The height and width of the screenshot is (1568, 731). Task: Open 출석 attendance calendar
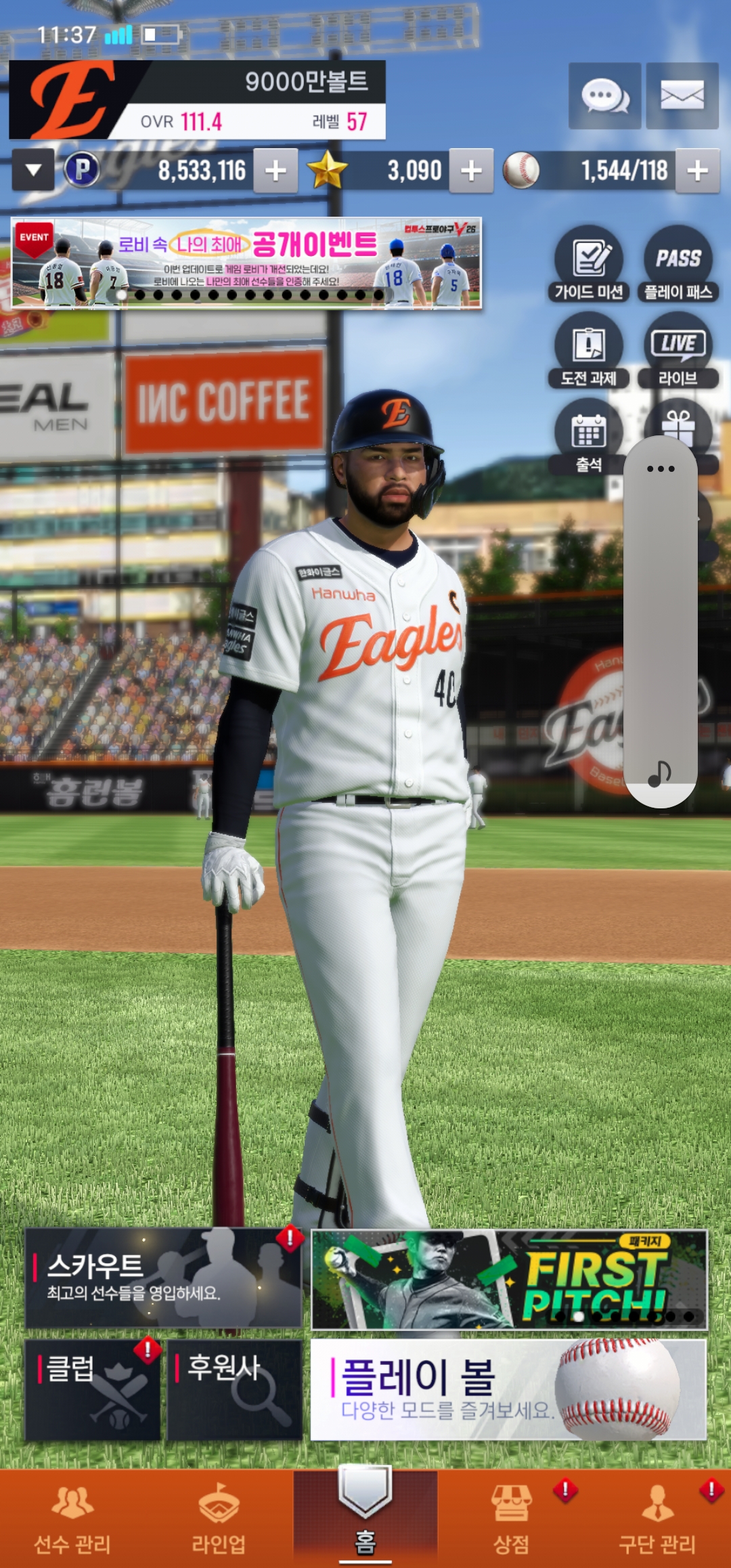pos(588,437)
